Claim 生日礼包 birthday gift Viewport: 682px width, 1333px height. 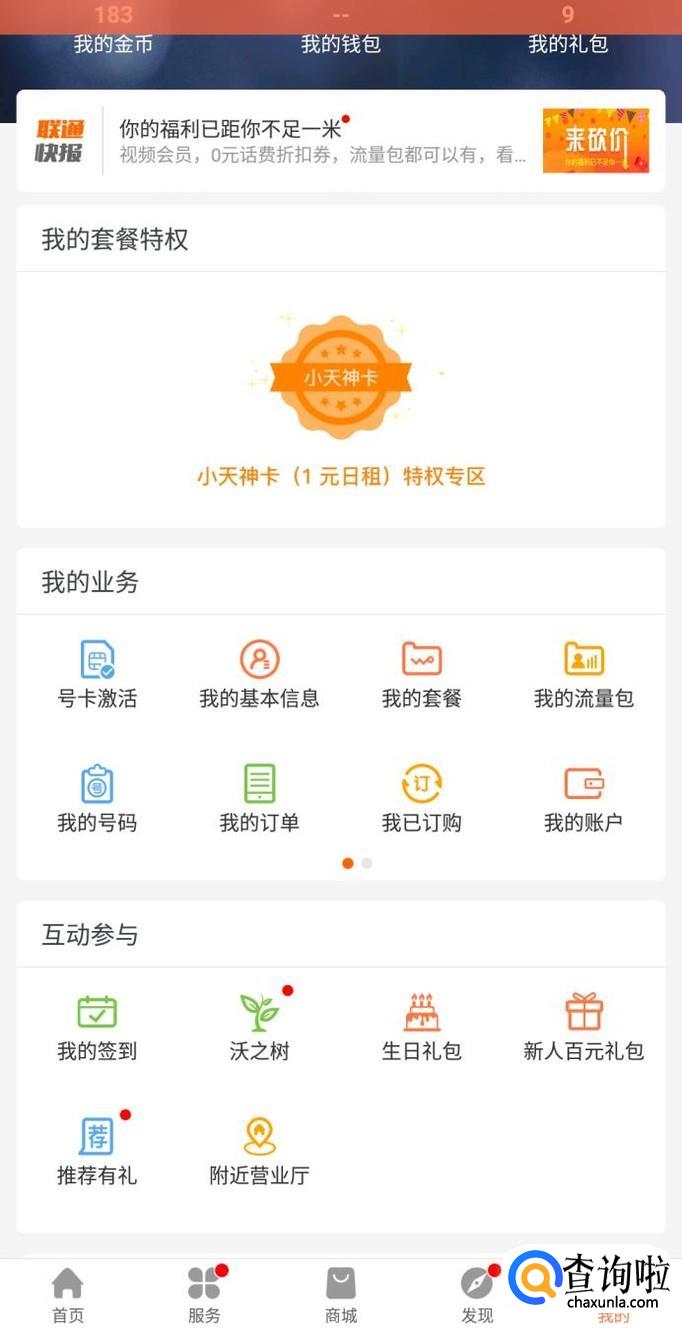pyautogui.click(x=421, y=1028)
